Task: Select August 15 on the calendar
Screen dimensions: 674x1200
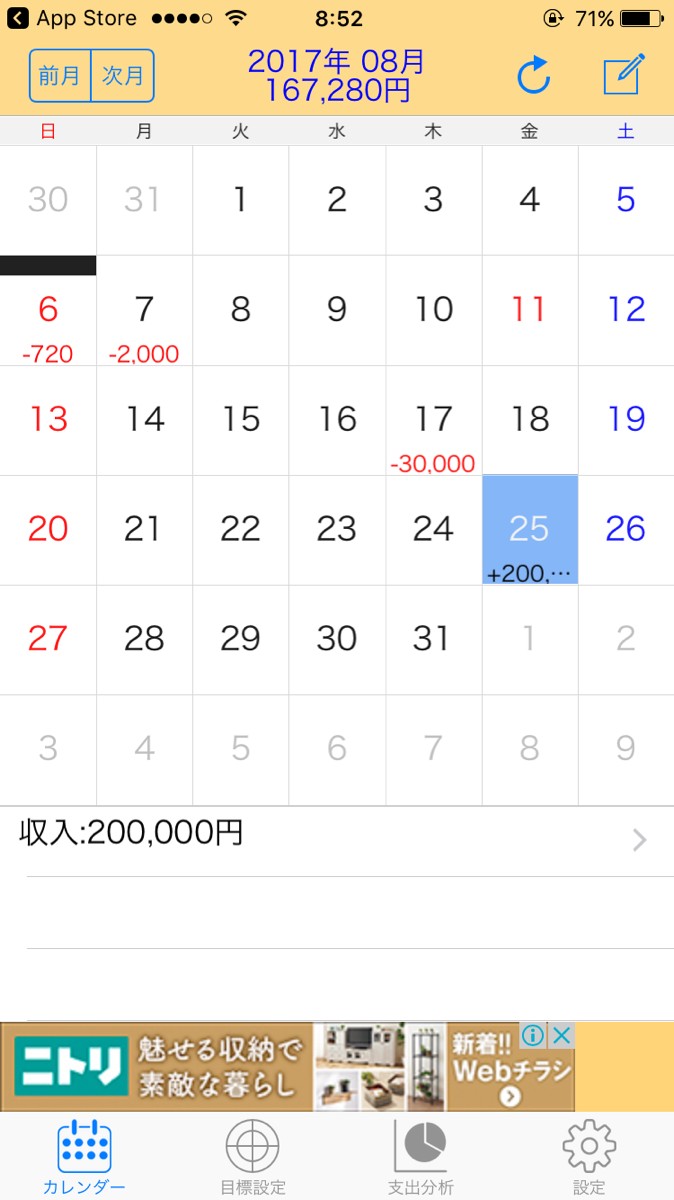Action: (x=240, y=420)
